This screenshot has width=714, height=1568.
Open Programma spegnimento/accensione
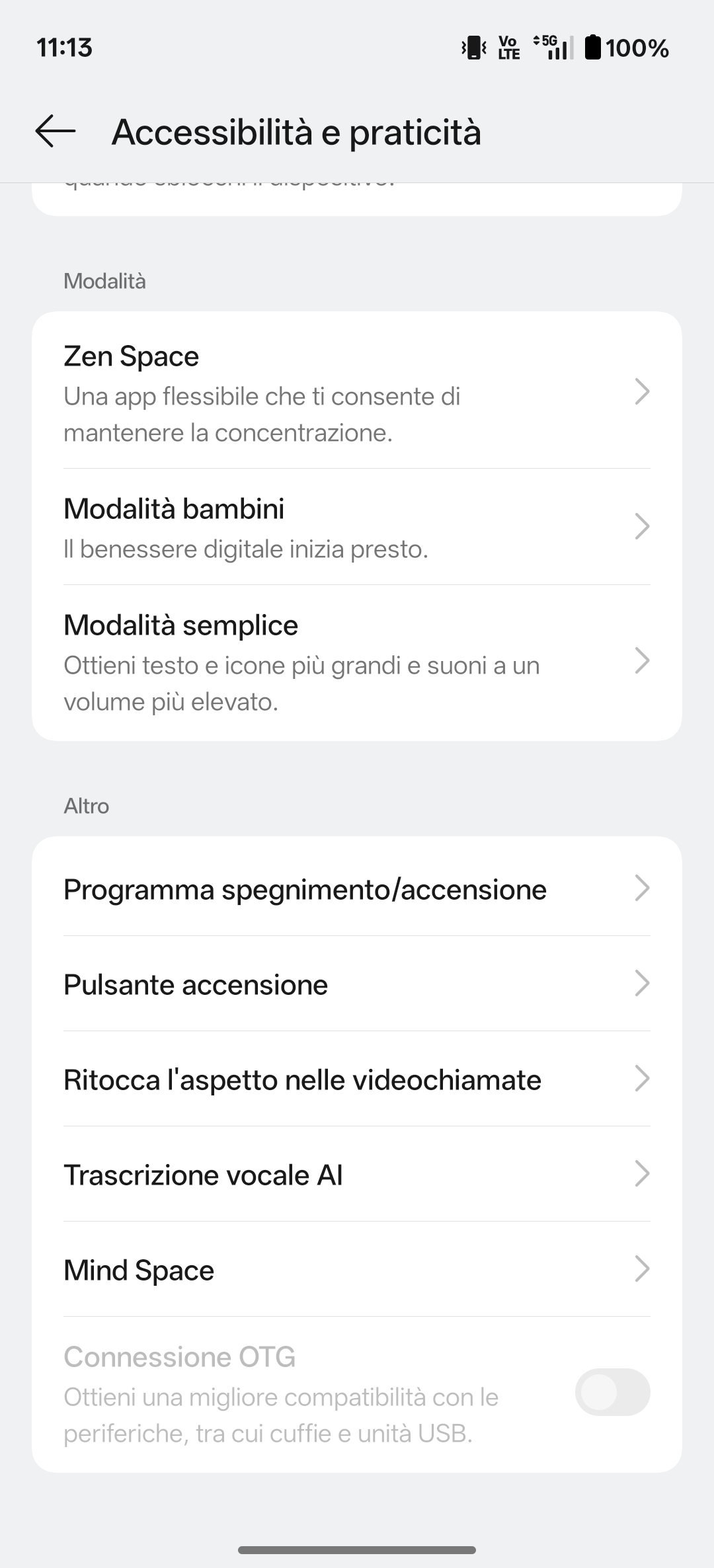point(357,889)
